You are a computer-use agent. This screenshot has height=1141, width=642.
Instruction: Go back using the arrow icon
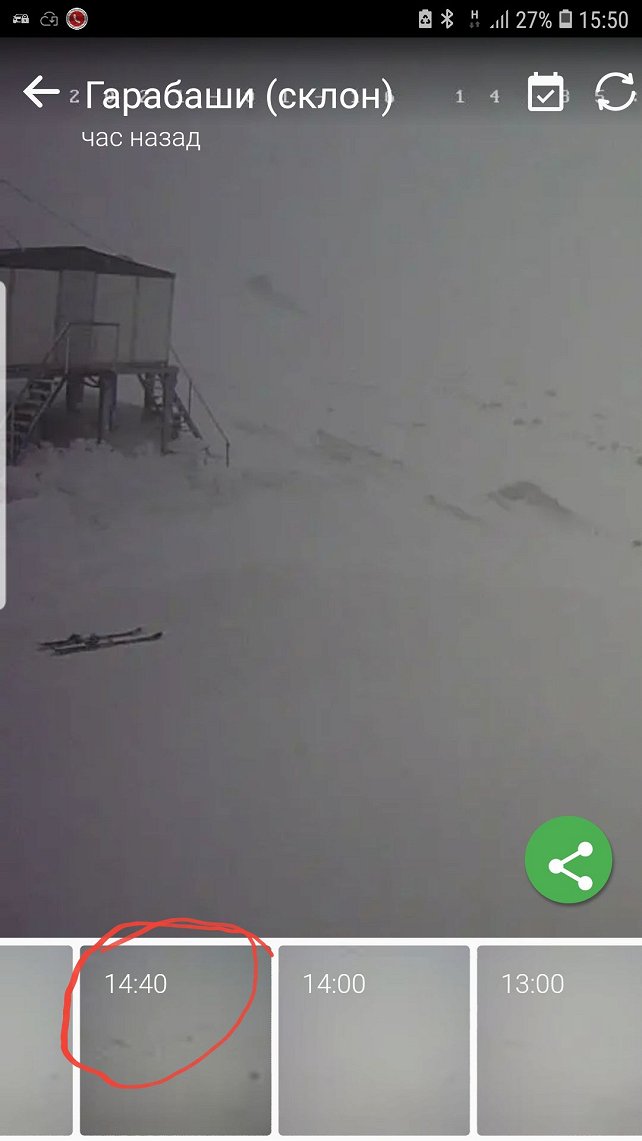click(x=41, y=93)
